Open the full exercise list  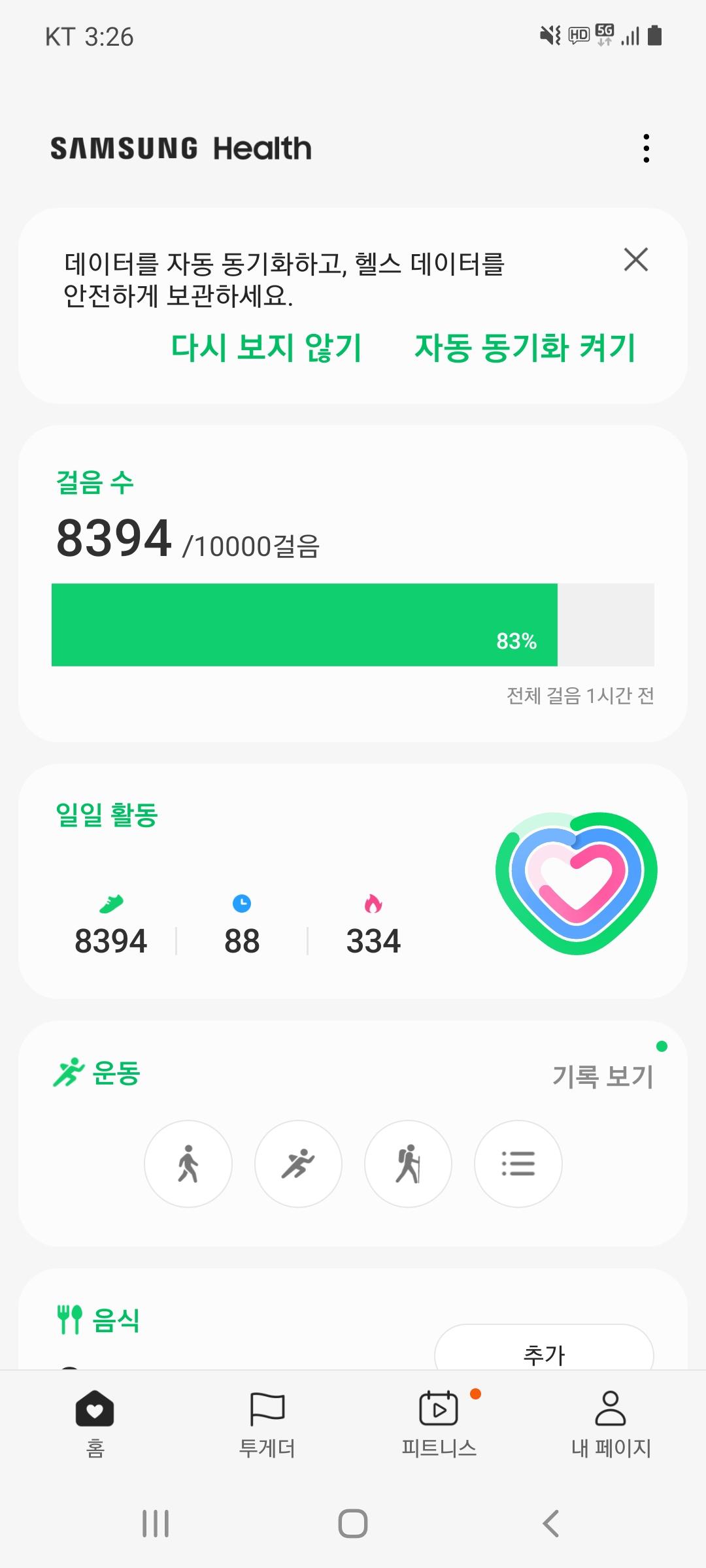pyautogui.click(x=518, y=1164)
